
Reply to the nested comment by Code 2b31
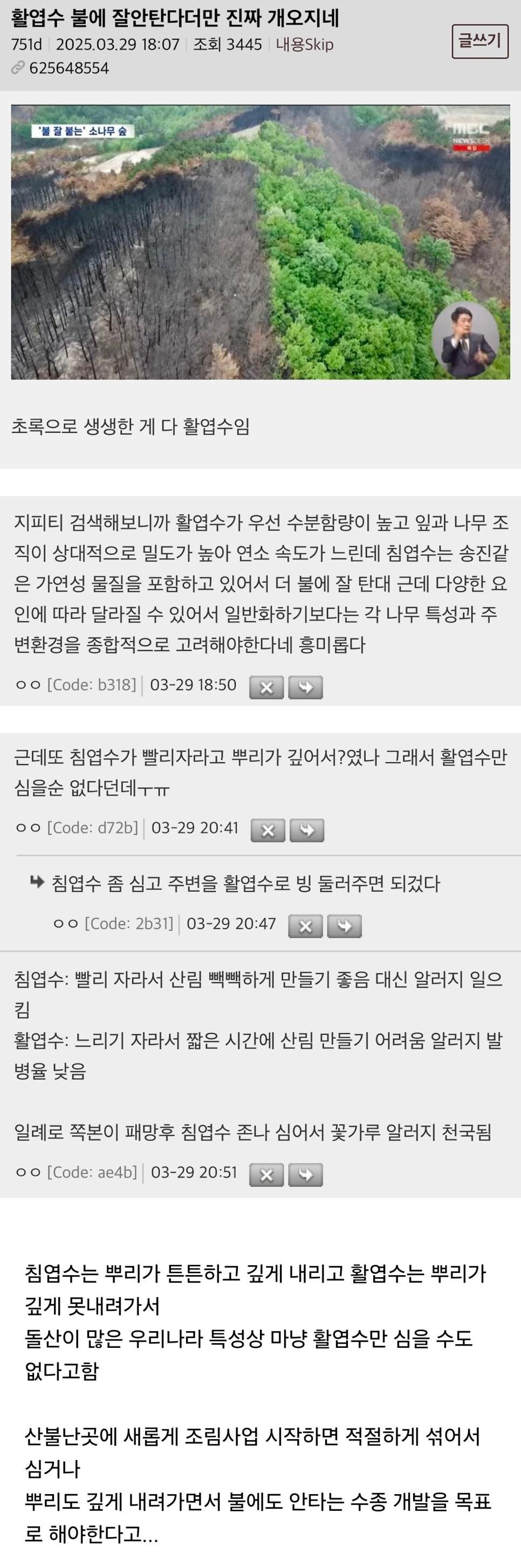click(x=345, y=926)
